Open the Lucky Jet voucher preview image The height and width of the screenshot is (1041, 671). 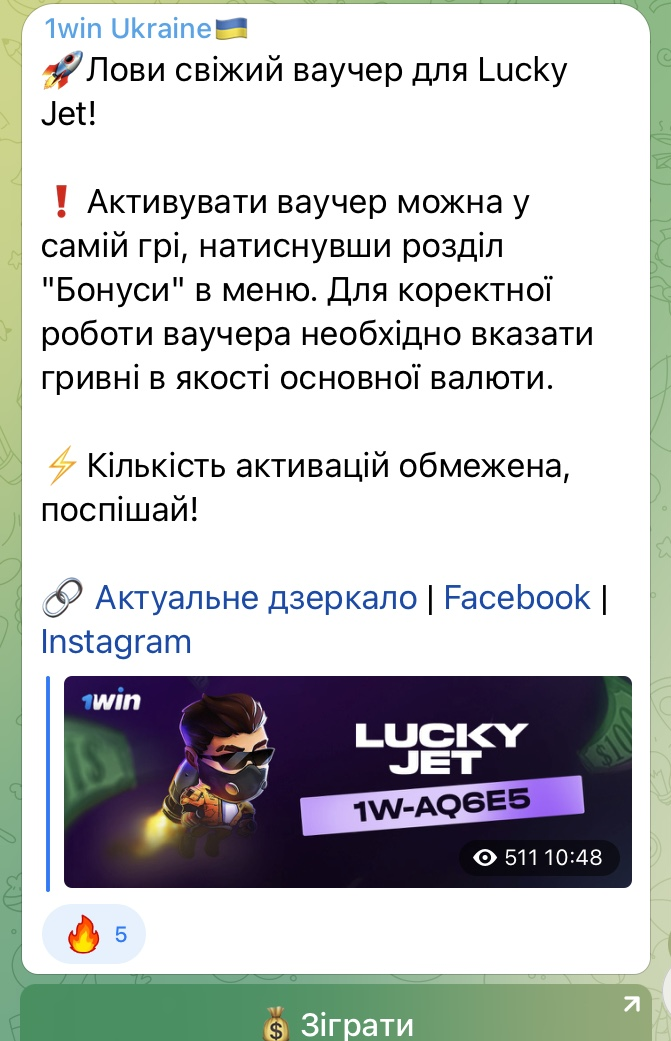click(x=347, y=781)
